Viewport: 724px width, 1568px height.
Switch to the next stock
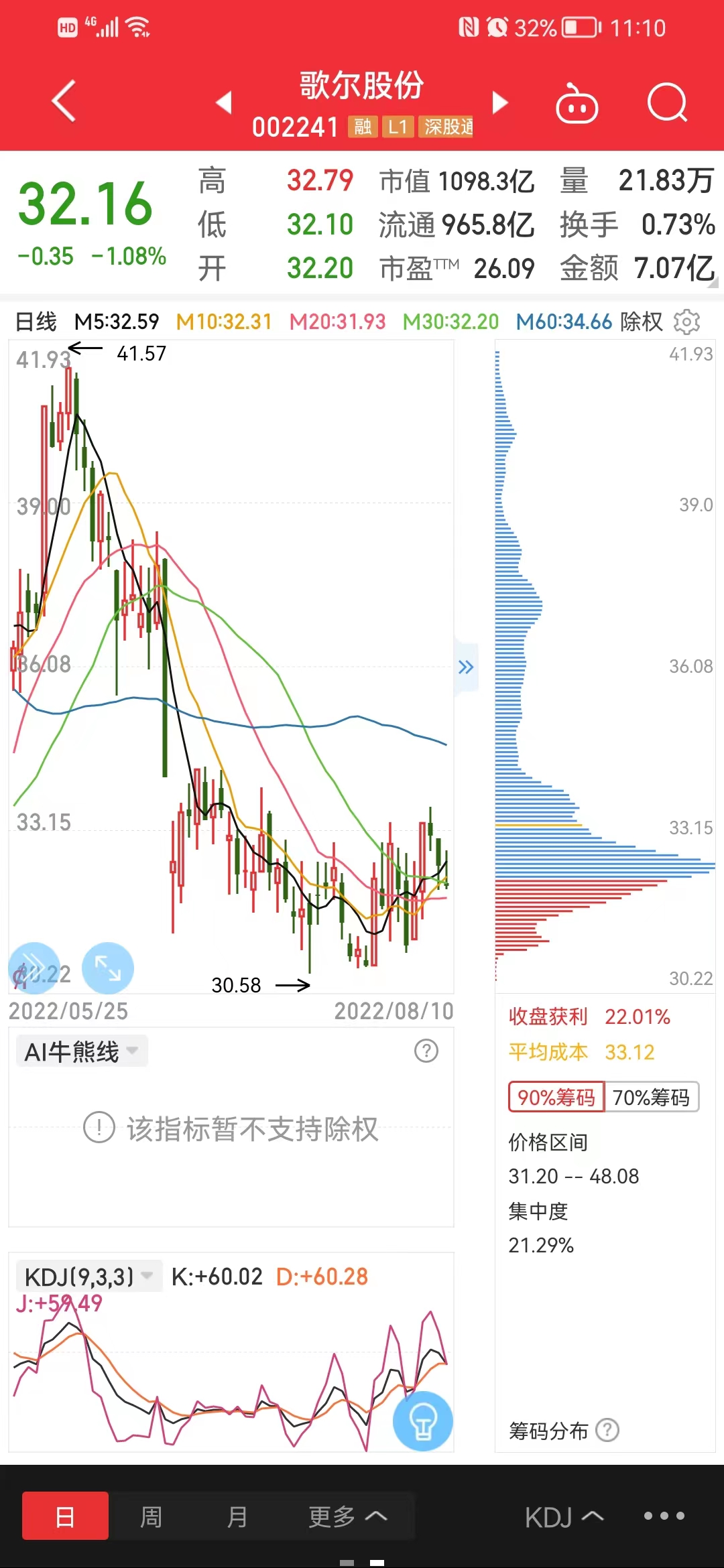[x=500, y=103]
